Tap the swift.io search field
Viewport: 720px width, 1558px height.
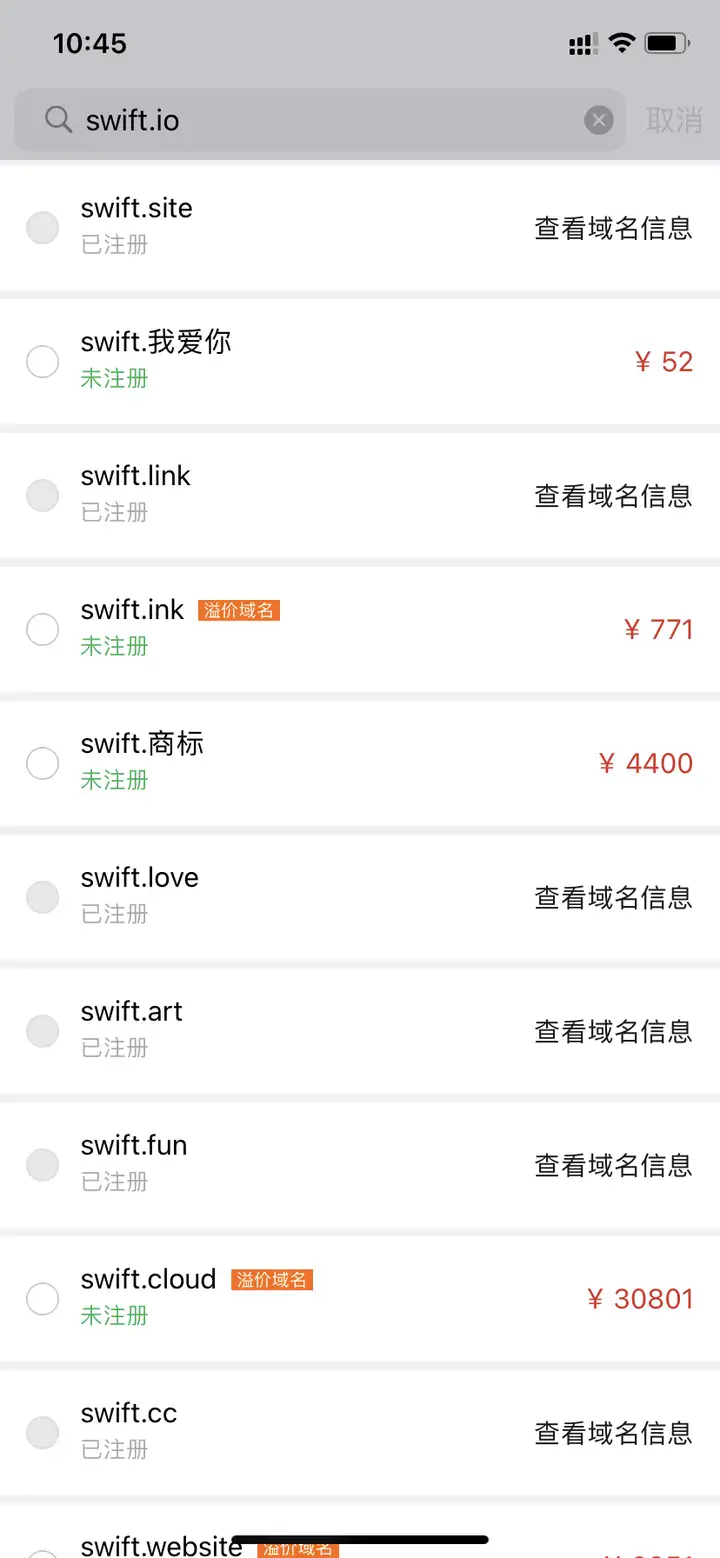320,120
